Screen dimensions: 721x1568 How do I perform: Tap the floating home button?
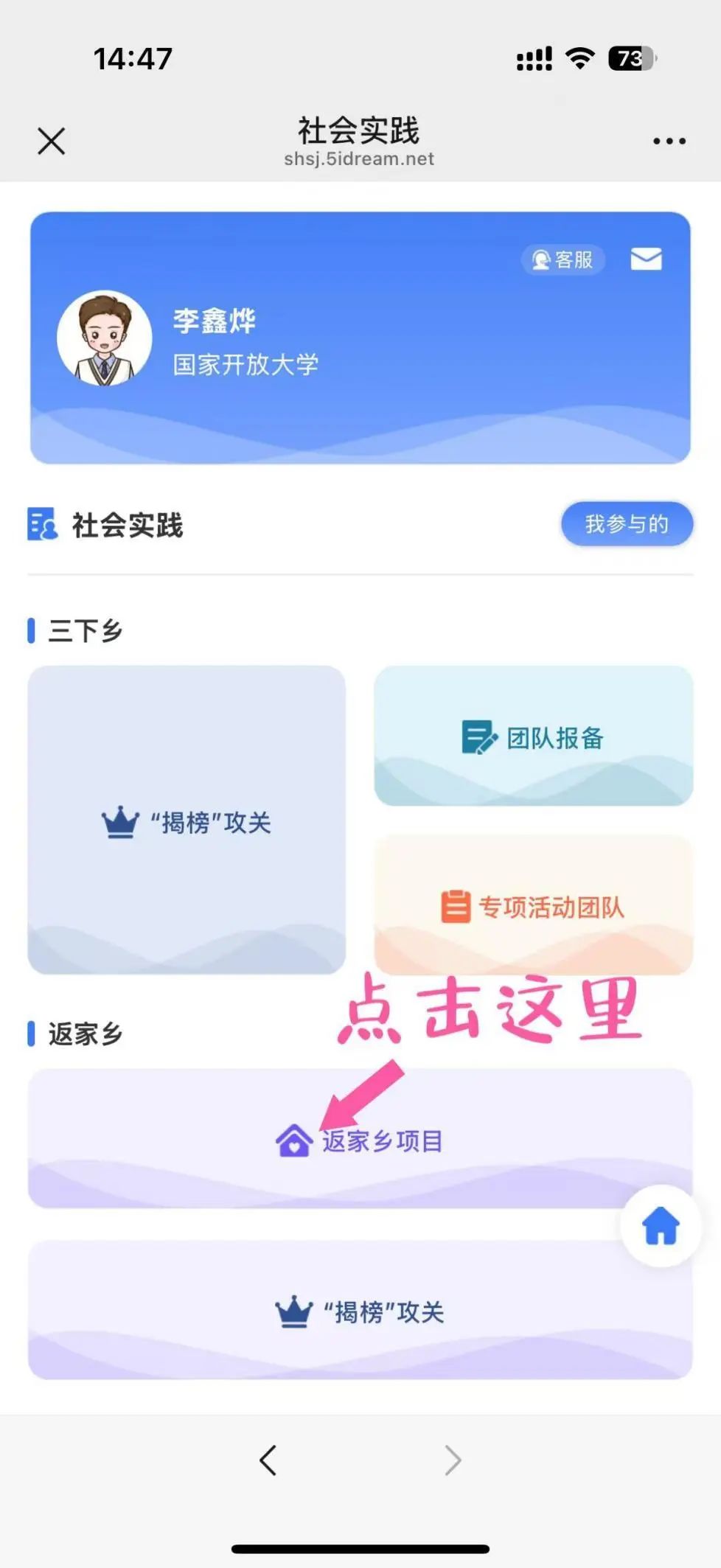pyautogui.click(x=661, y=1226)
